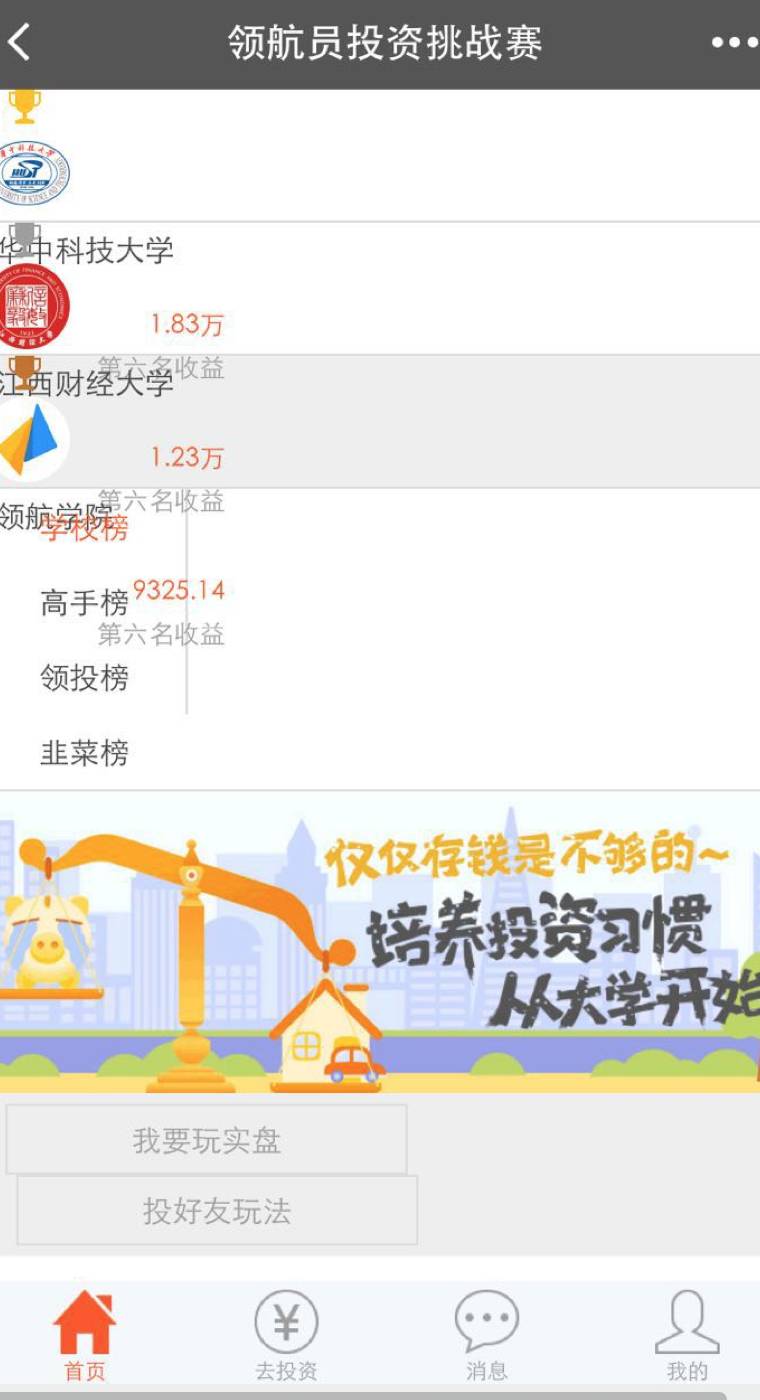This screenshot has width=760, height=1400.
Task: Open the 我的 profile tab
Action: click(687, 1335)
